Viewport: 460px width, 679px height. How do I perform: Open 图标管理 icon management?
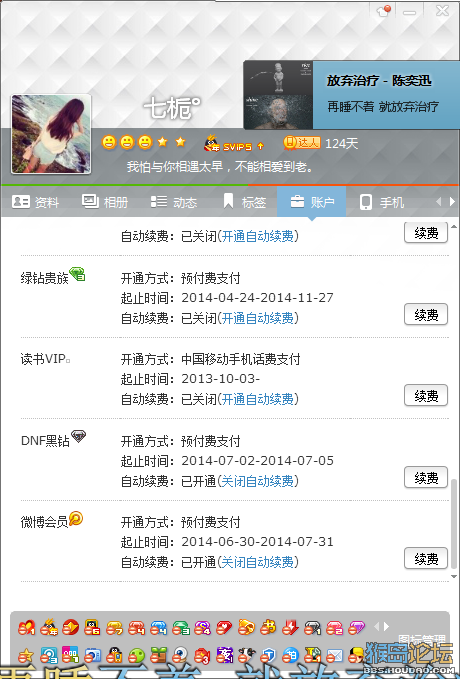coord(421,640)
